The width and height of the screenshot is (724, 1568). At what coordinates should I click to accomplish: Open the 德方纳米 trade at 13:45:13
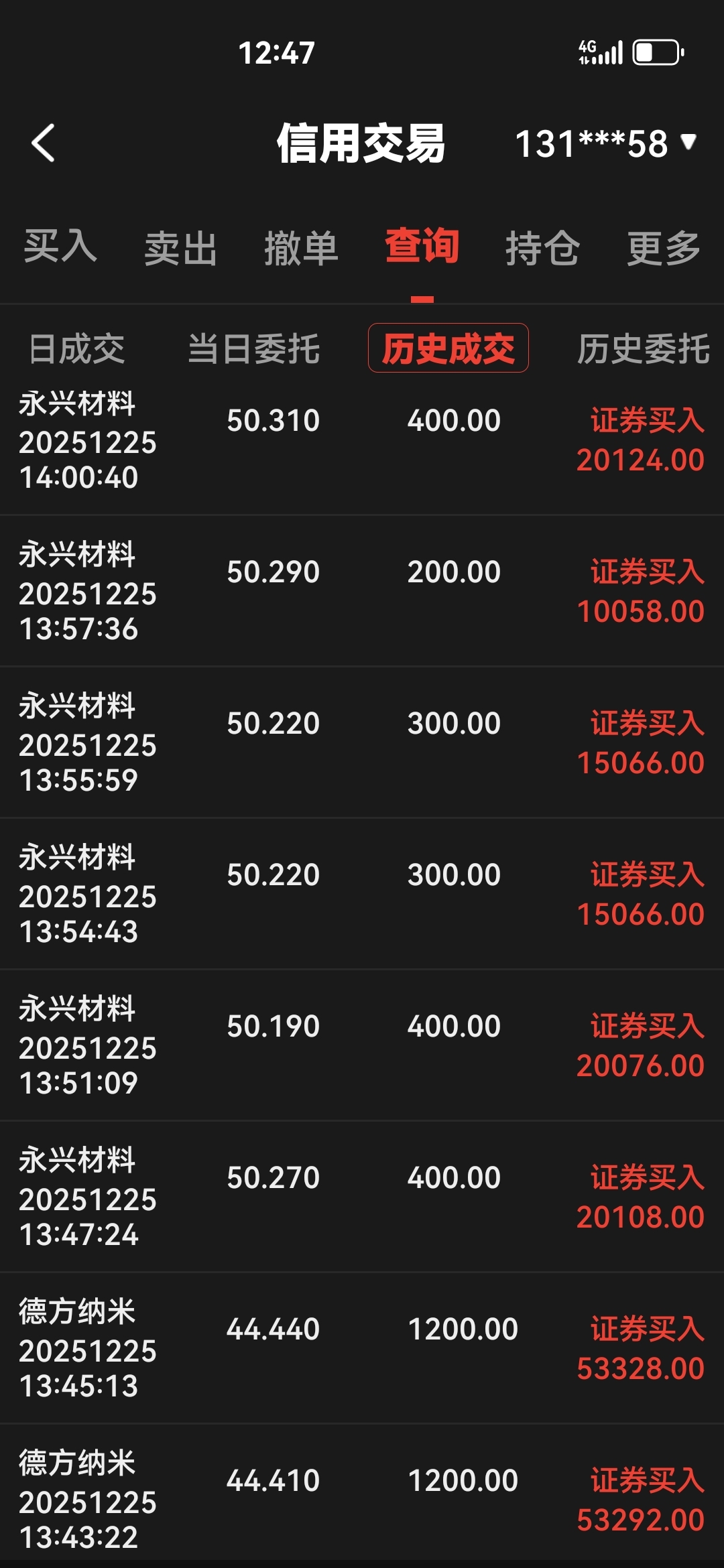click(362, 1348)
